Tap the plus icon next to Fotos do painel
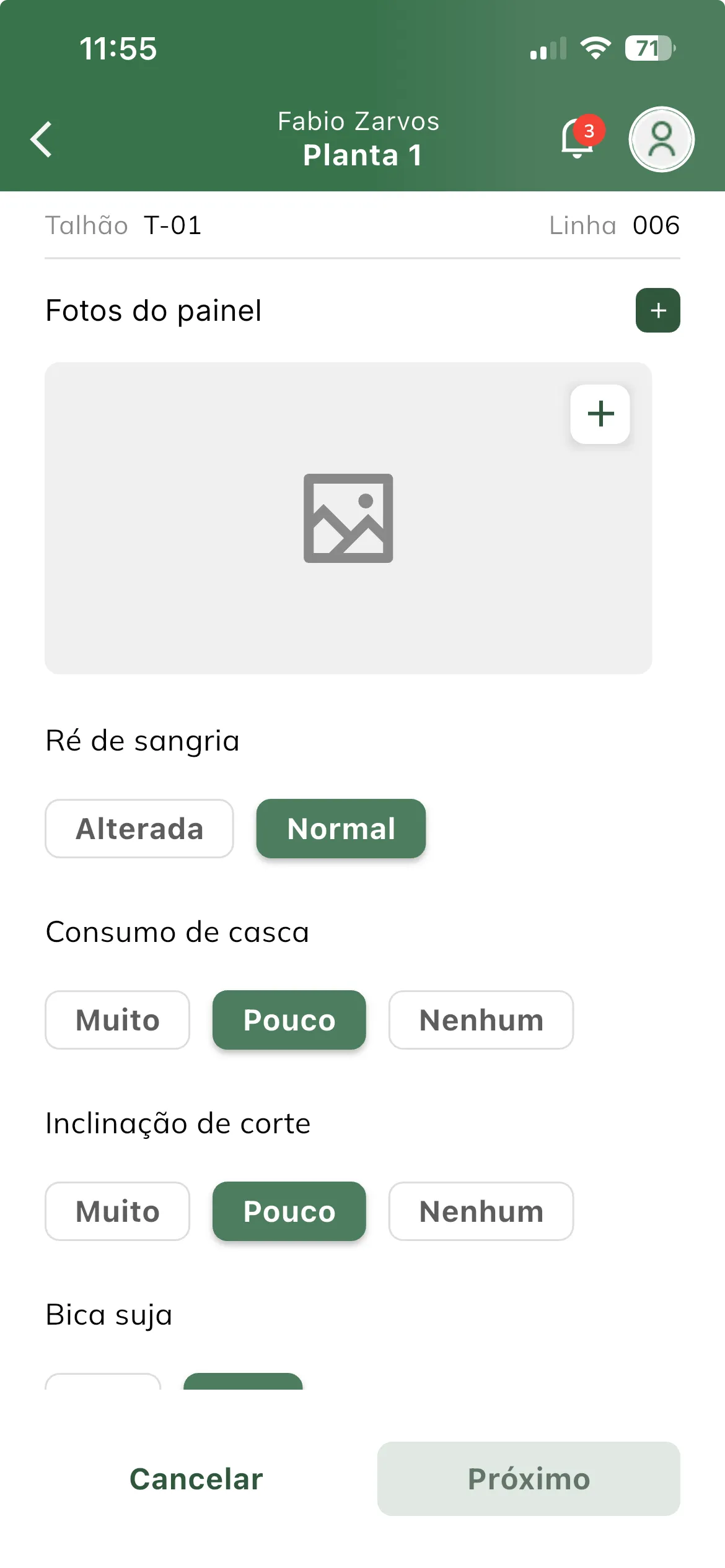Viewport: 725px width, 1568px height. 657,310
